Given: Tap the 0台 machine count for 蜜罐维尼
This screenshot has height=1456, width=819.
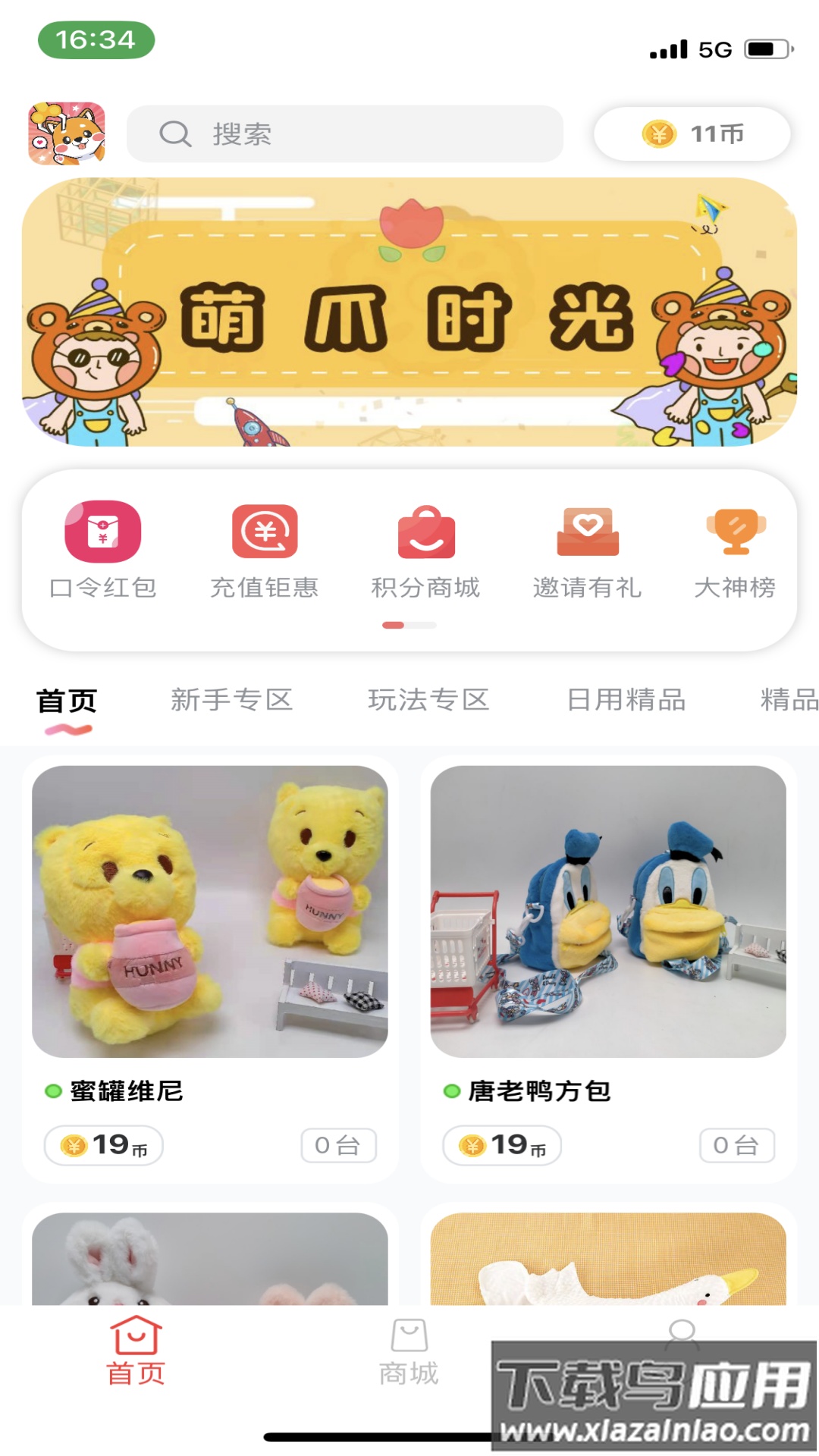Looking at the screenshot, I should click(339, 1146).
